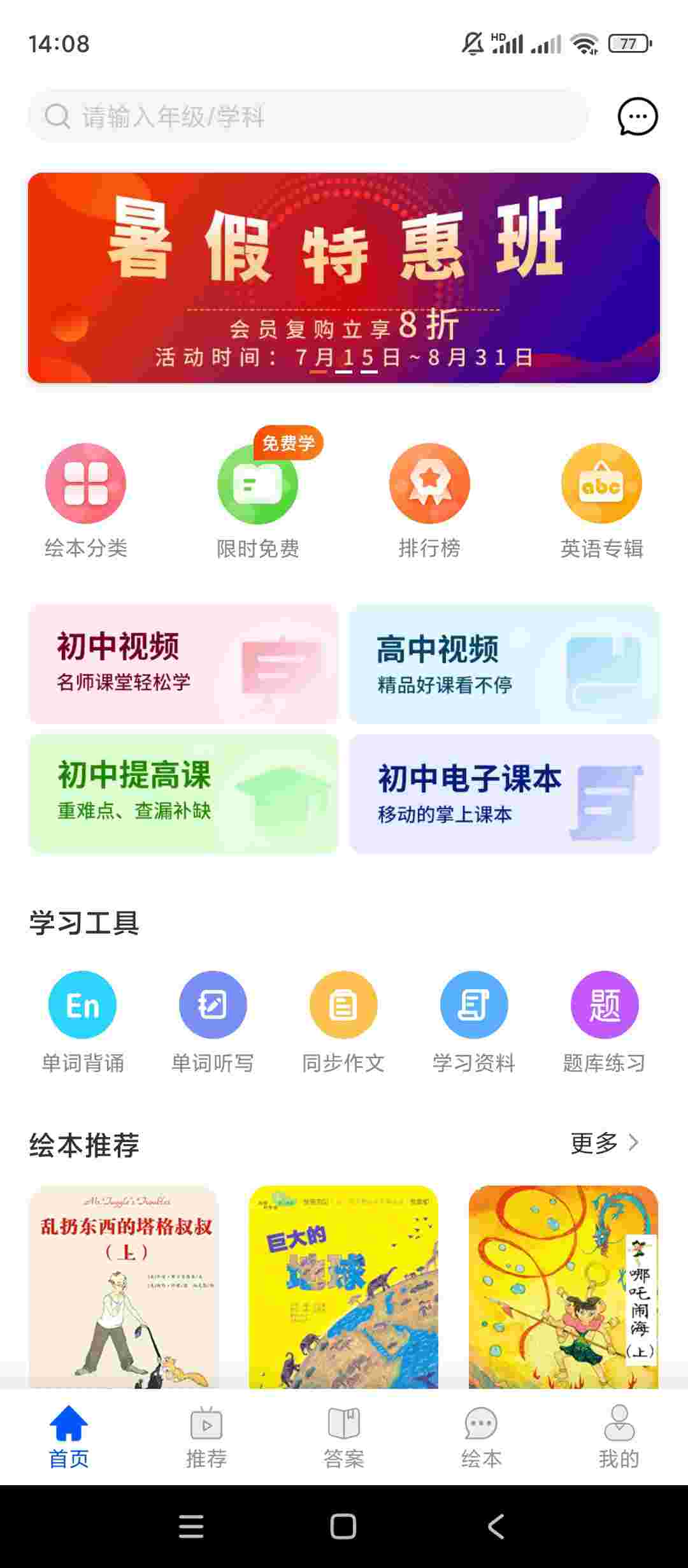Go to the 我的 tab
688x1568 pixels.
pos(619,1436)
